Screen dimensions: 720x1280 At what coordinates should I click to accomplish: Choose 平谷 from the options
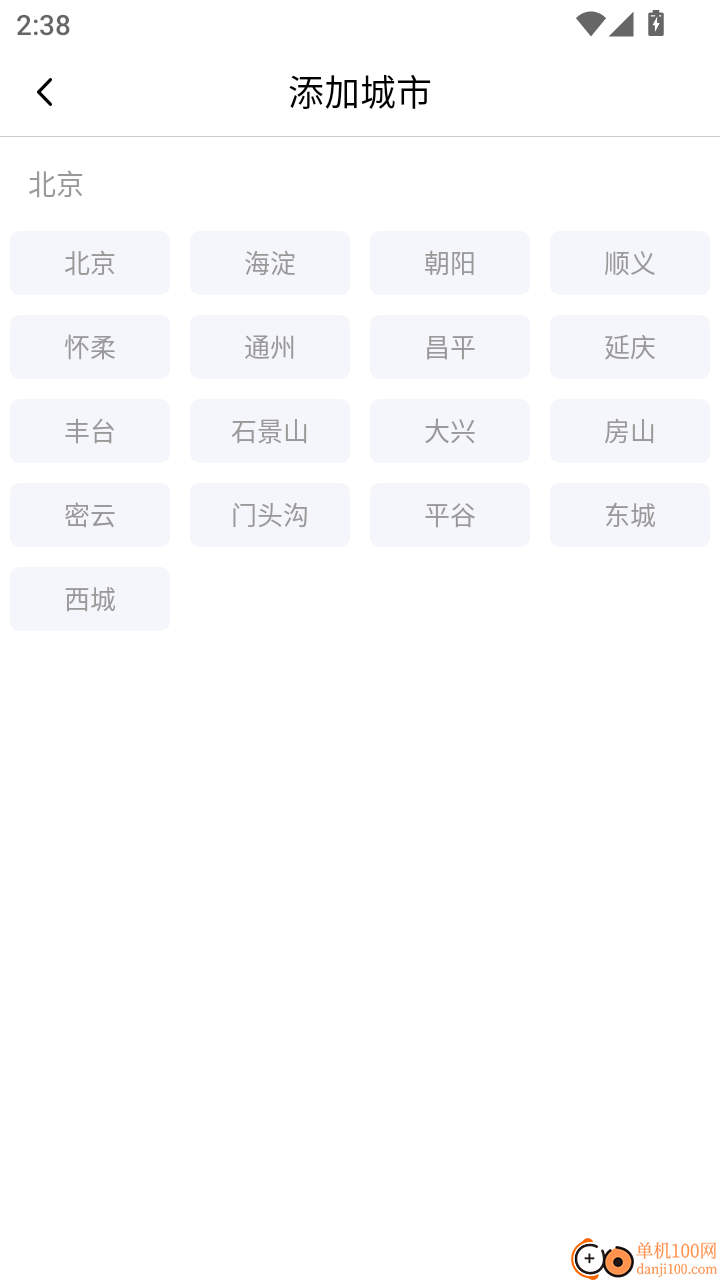(x=449, y=515)
